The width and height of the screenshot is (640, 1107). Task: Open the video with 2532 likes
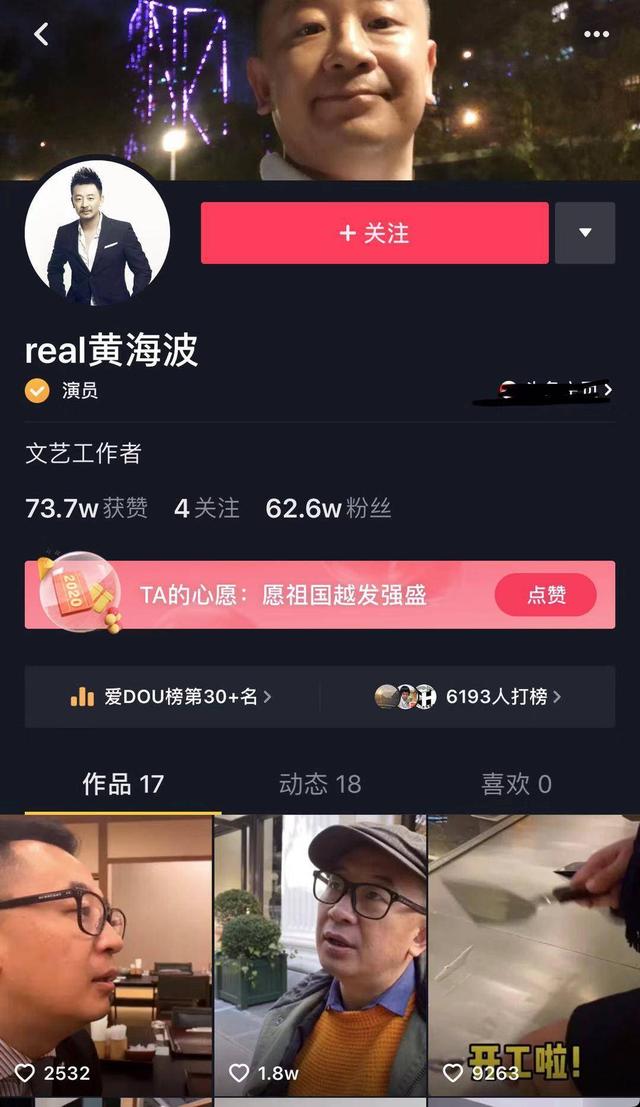(106, 955)
